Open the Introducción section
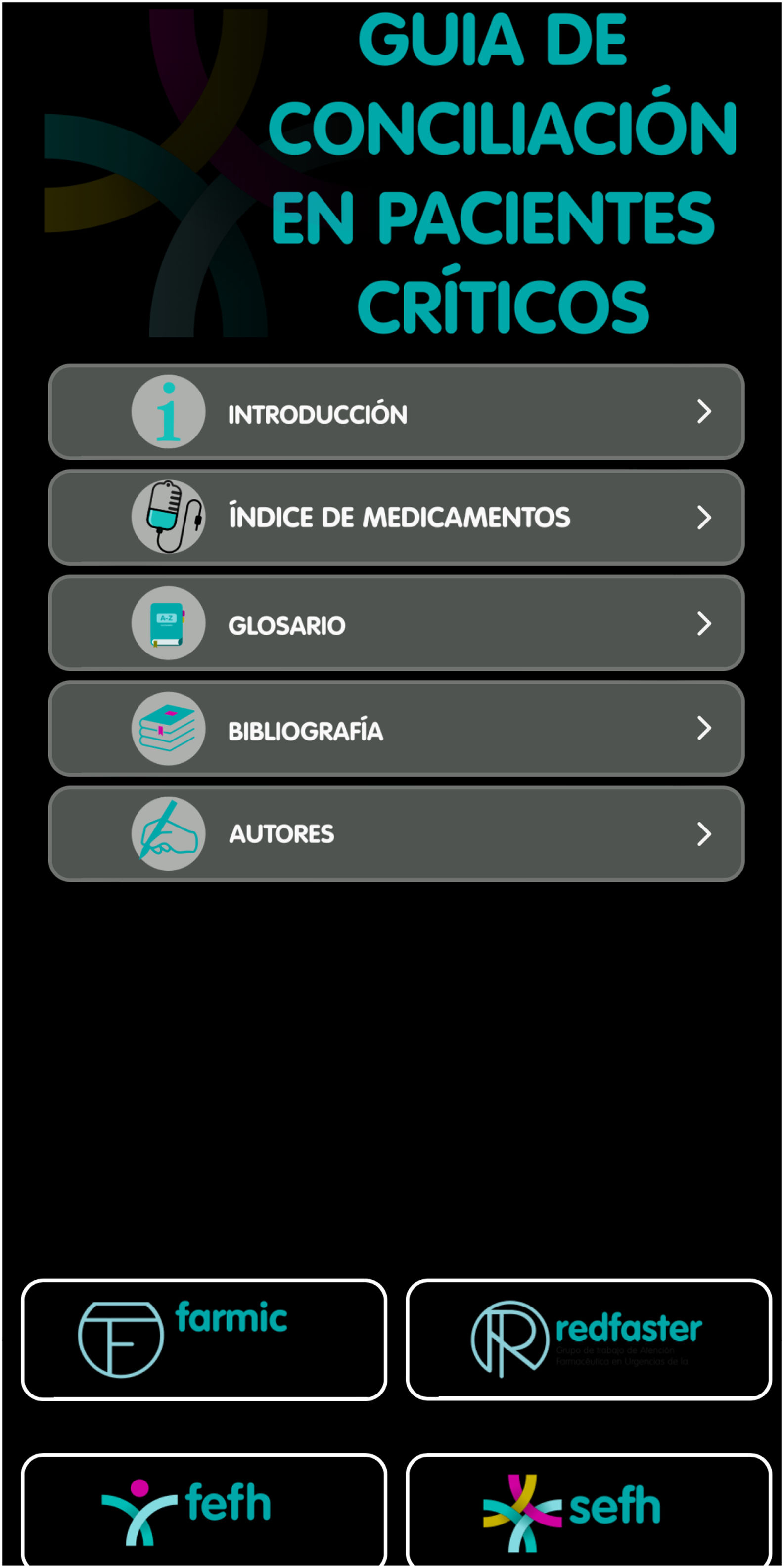Viewport: 784px width, 1568px height. [x=396, y=412]
